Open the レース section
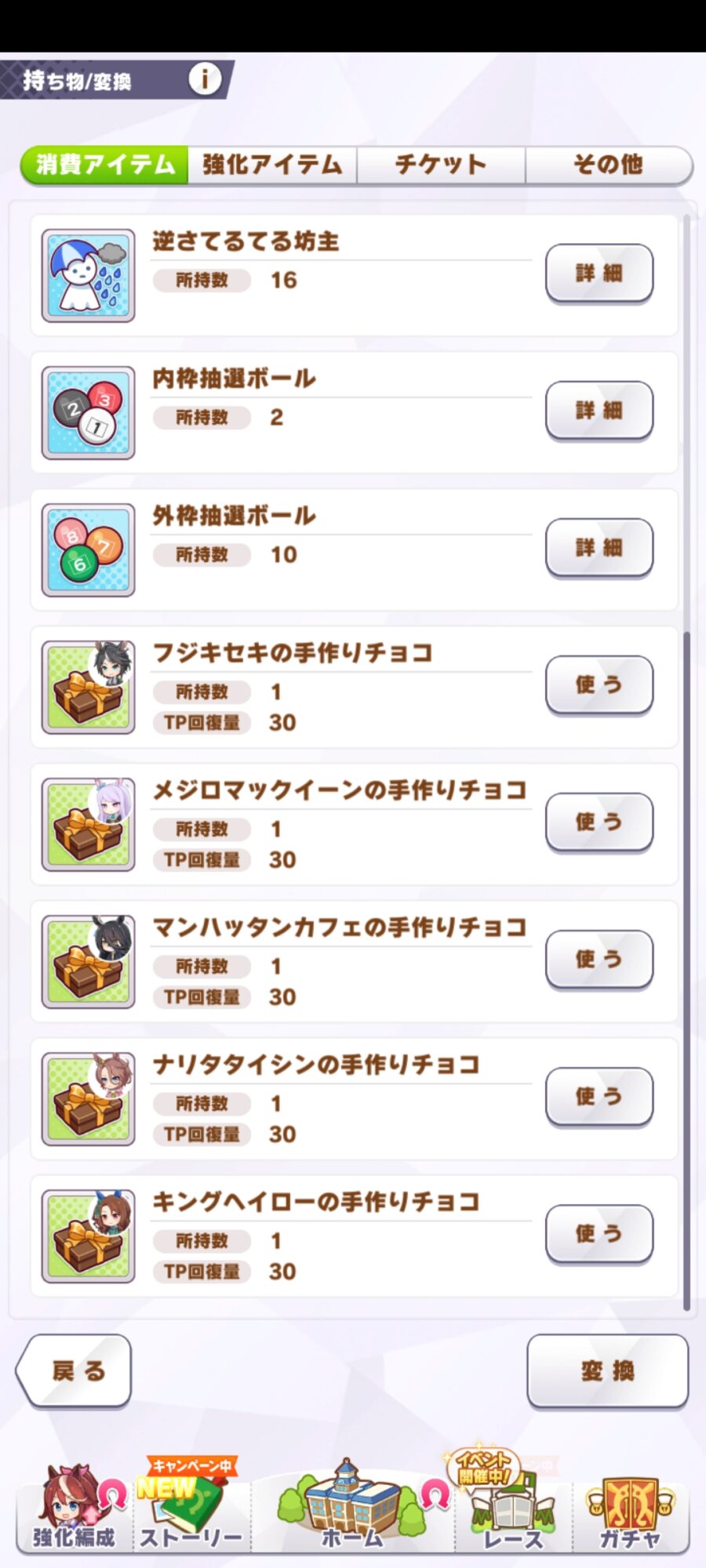Screen dimensions: 706x1568 [511, 1509]
